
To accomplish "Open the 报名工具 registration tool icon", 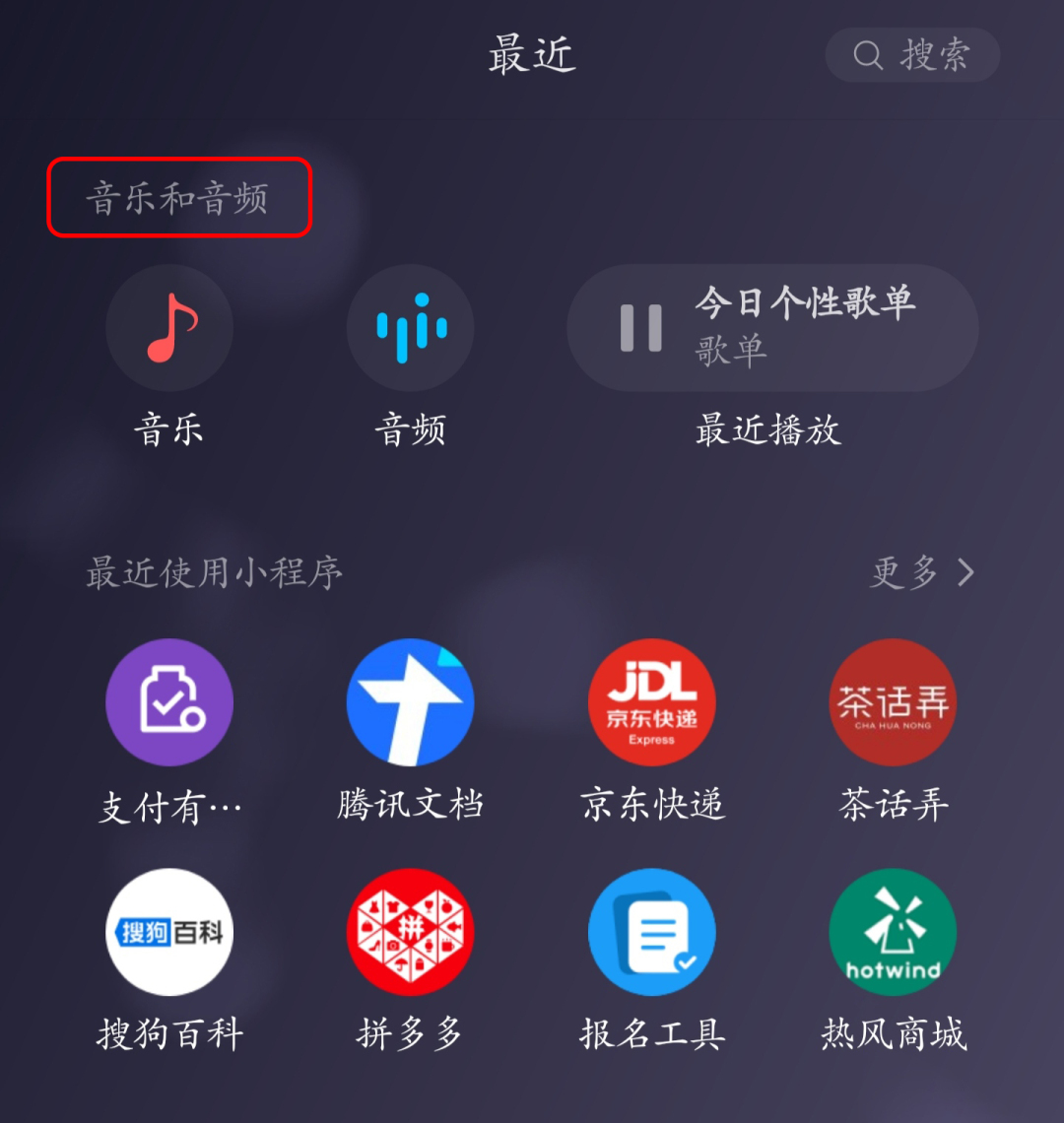I will [x=651, y=931].
